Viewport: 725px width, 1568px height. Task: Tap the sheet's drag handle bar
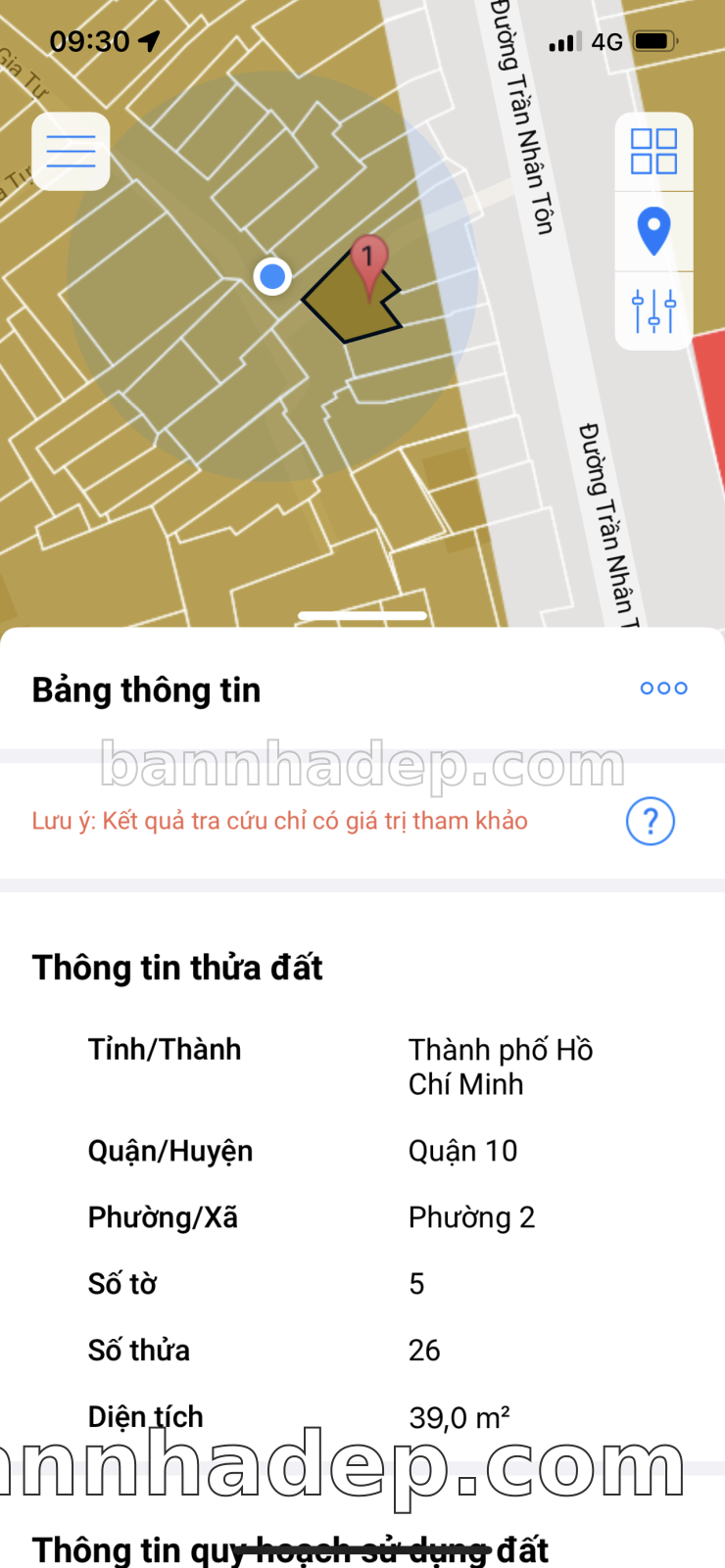coord(362,616)
